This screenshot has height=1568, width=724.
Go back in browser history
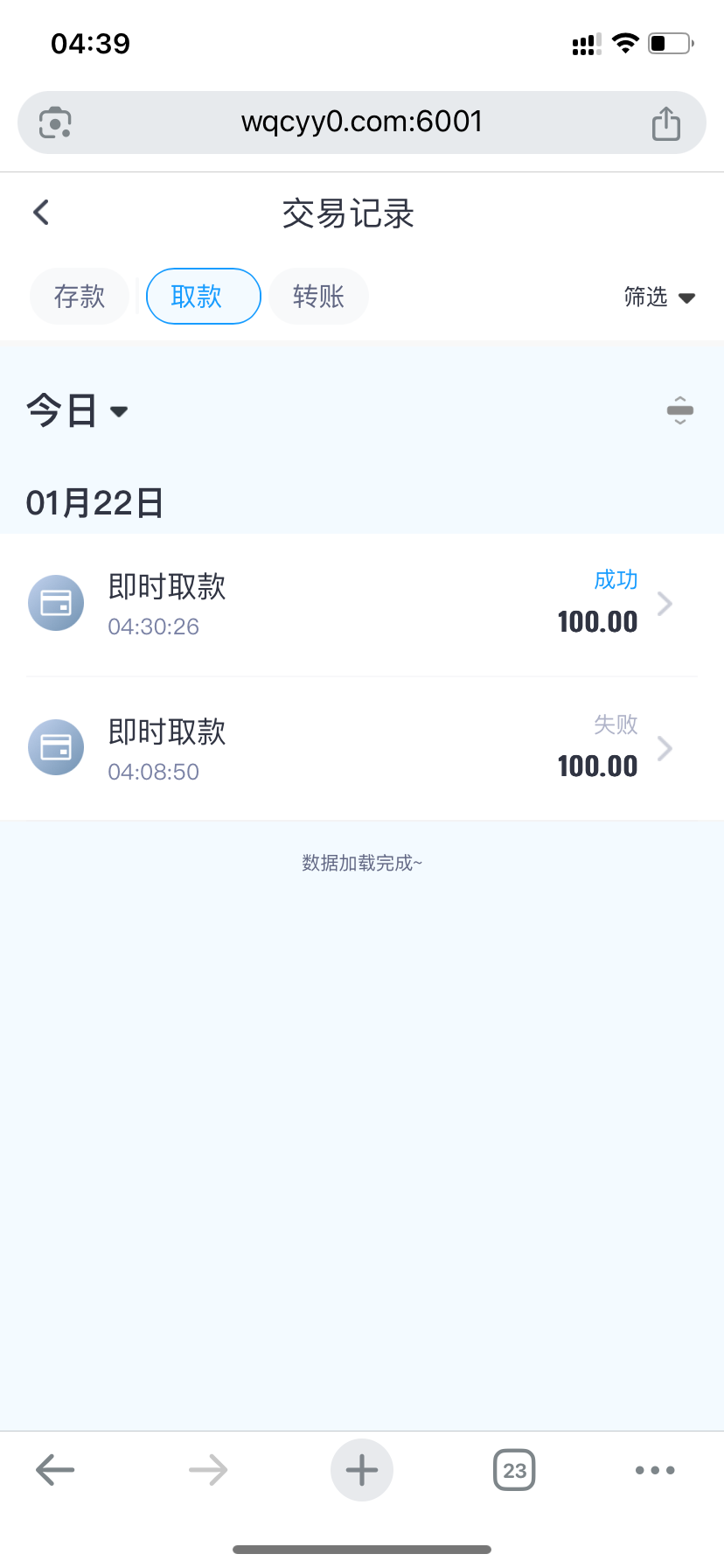pos(55,1470)
